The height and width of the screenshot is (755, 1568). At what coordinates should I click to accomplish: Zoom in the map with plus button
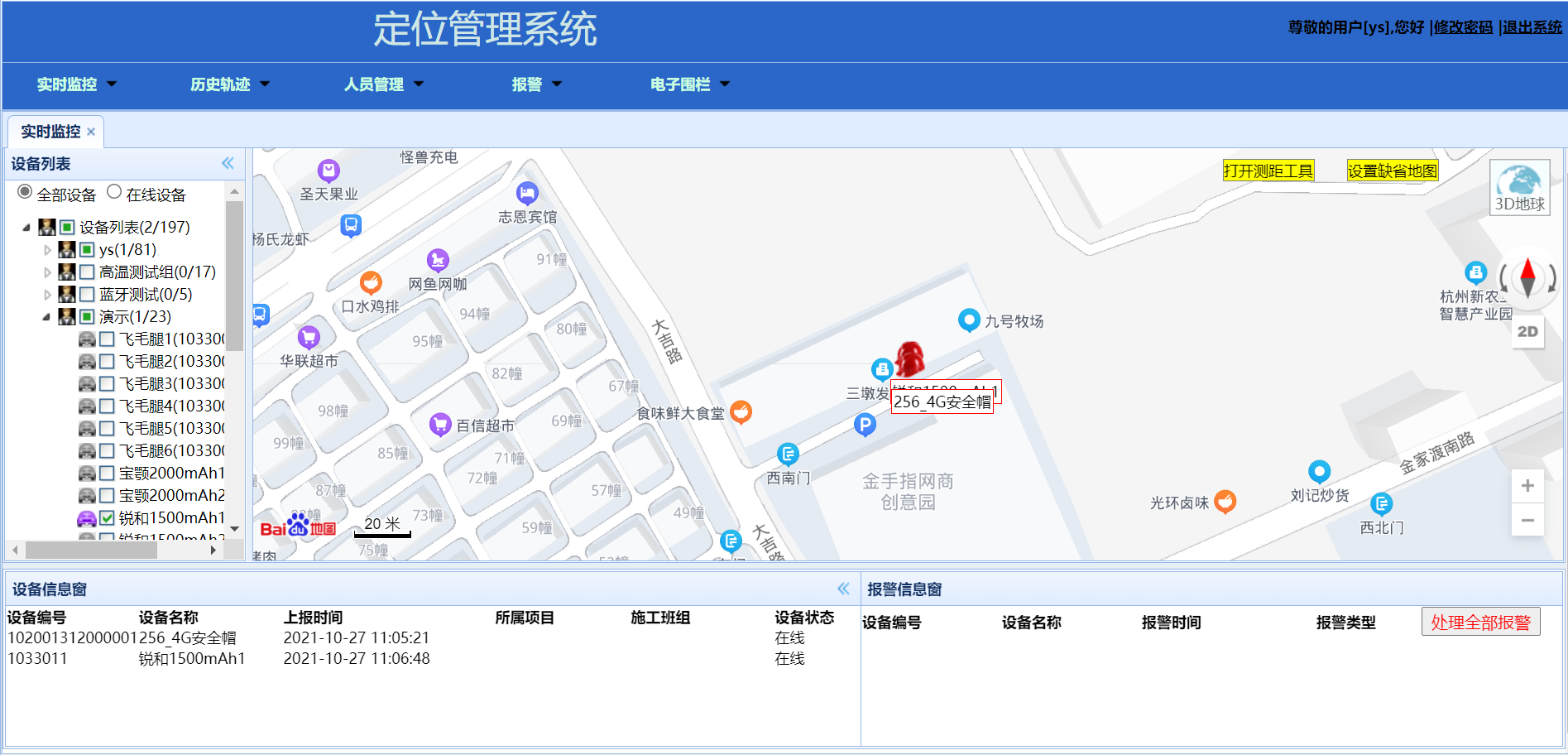(1527, 486)
